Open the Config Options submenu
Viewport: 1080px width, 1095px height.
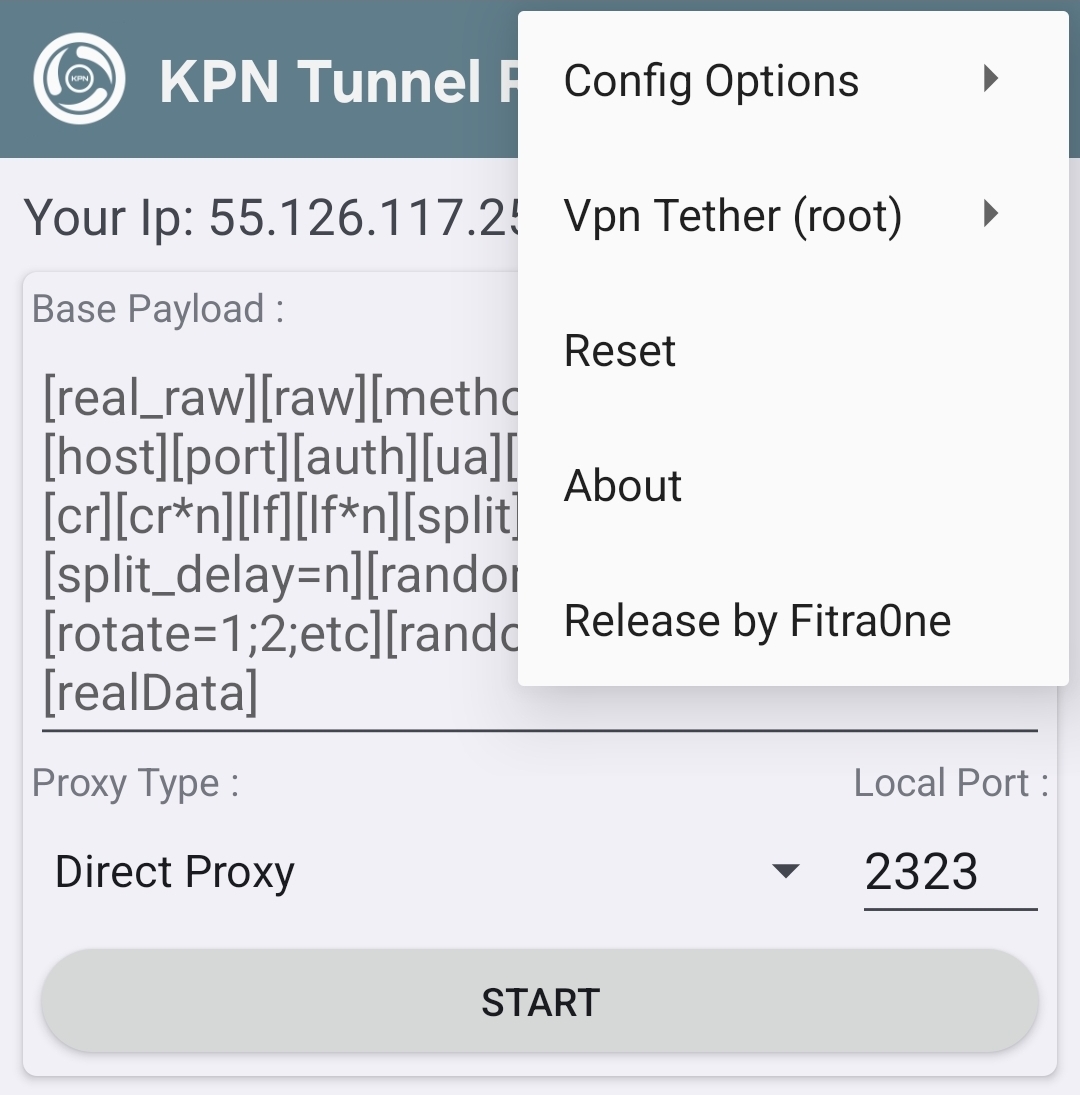[x=780, y=80]
